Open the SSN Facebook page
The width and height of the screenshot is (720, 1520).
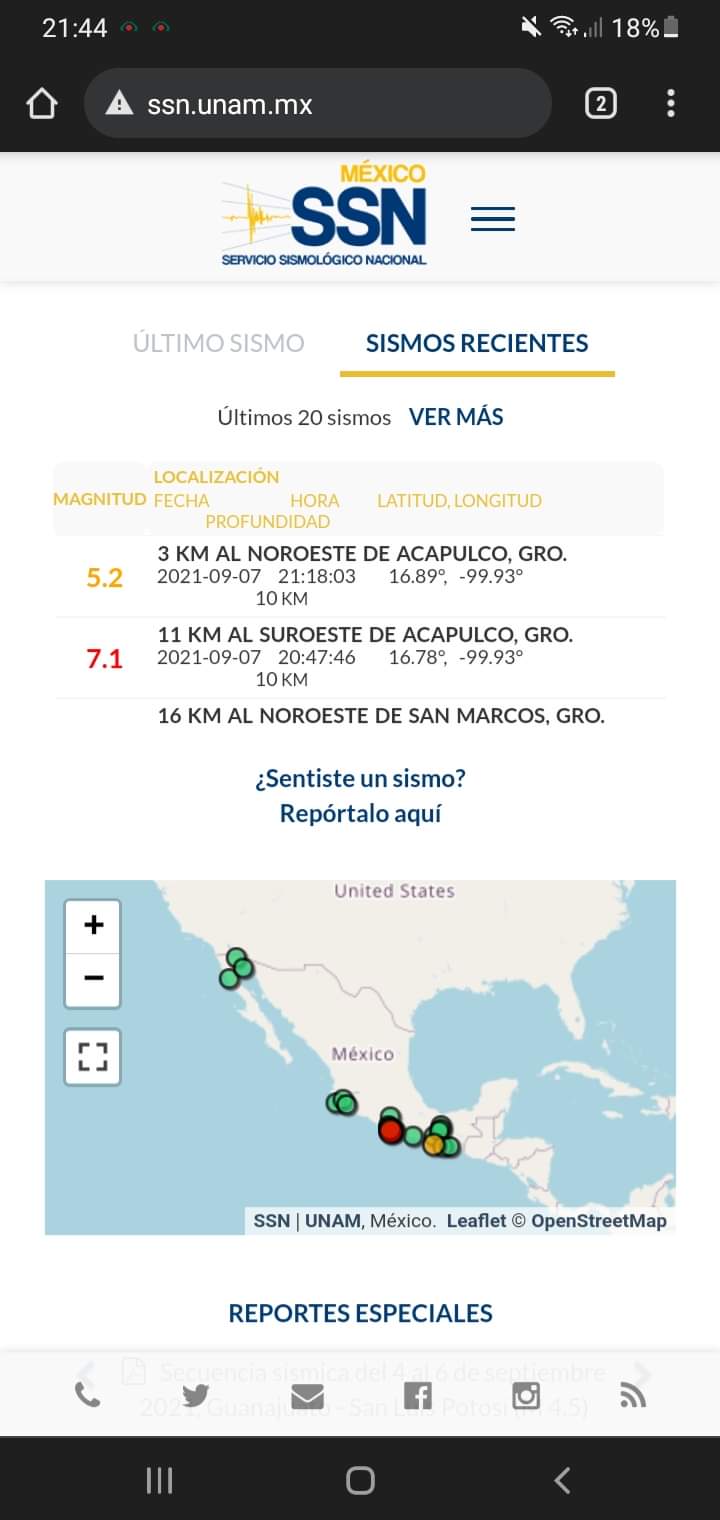coord(417,1396)
